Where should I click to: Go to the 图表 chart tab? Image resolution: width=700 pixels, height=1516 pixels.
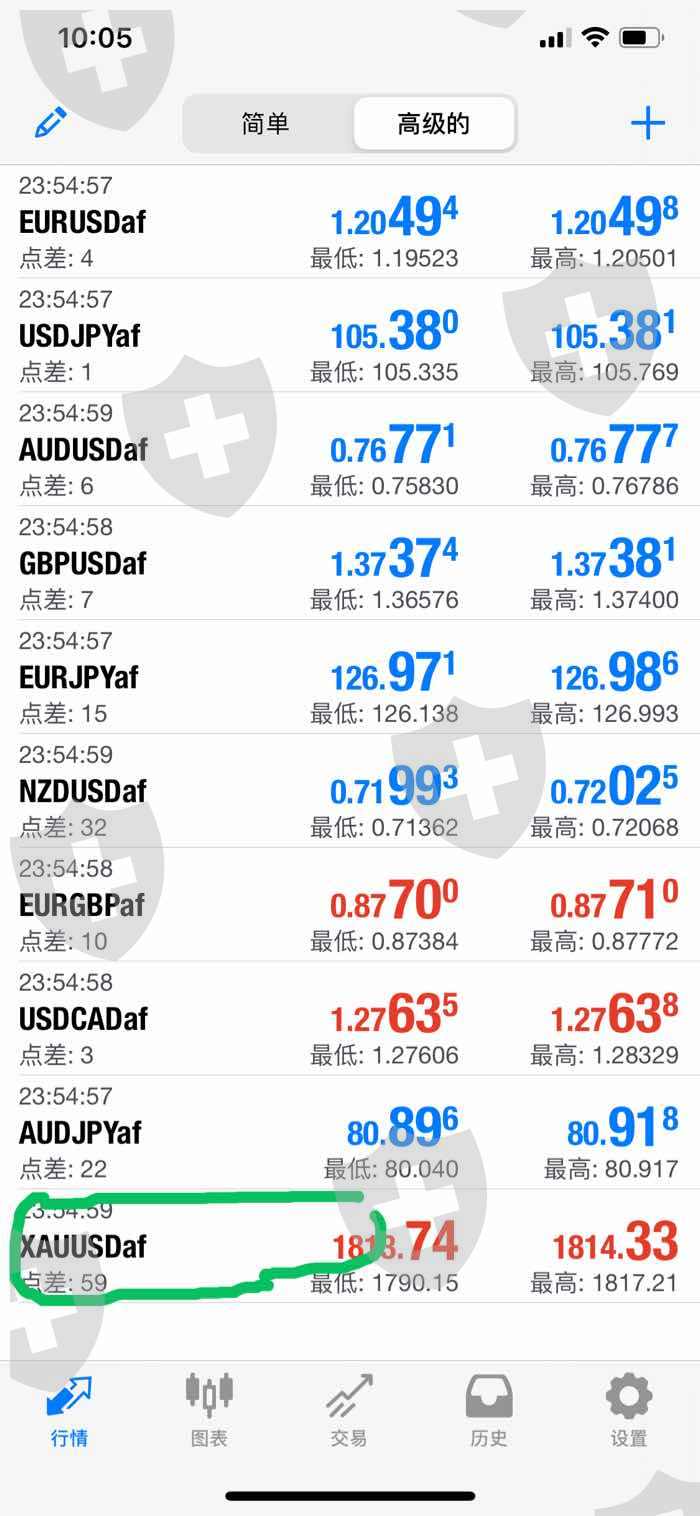coord(209,1410)
